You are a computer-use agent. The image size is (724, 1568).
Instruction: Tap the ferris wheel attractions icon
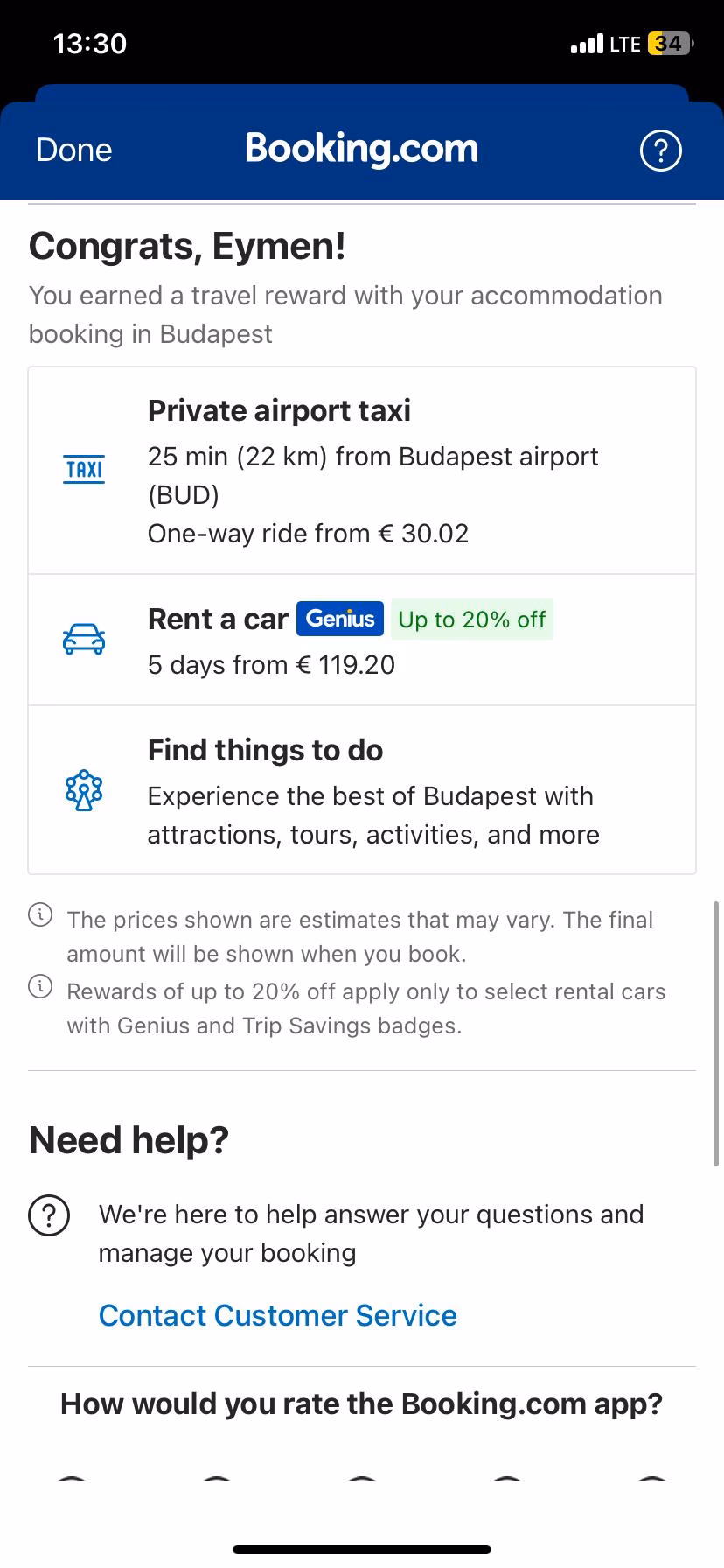[83, 790]
